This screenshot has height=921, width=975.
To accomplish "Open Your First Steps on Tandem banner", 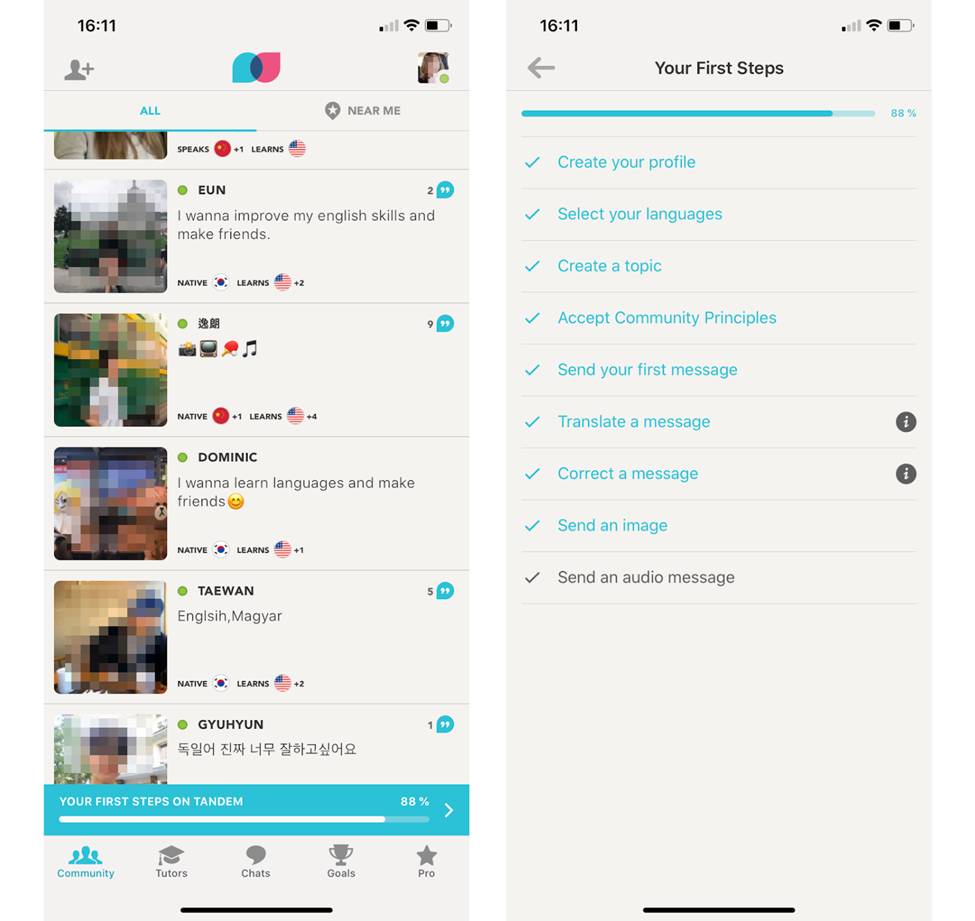I will click(x=256, y=809).
